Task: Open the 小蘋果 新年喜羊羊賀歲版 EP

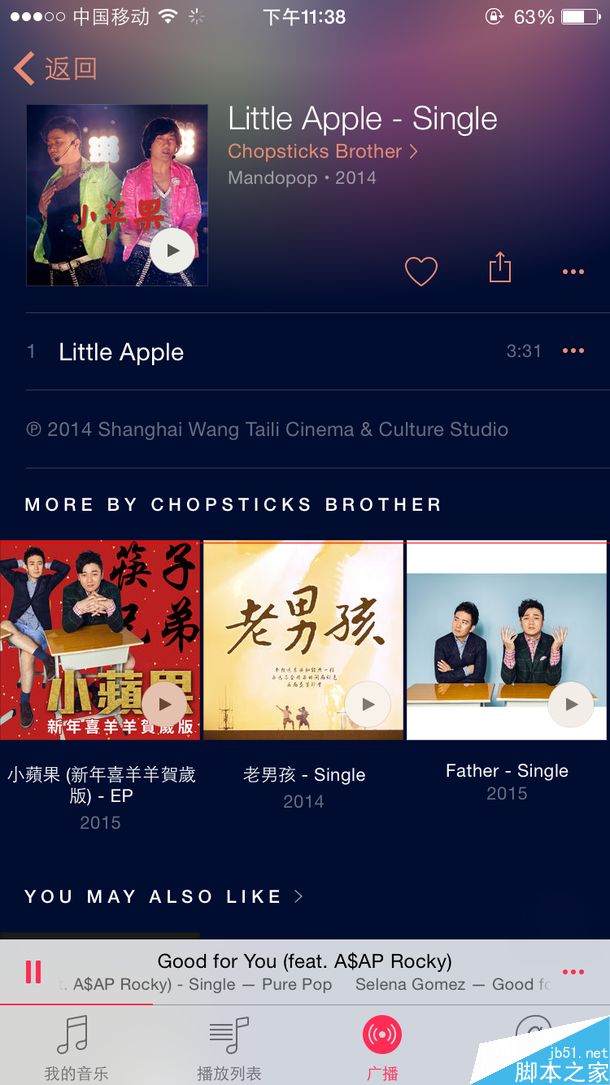Action: coord(100,641)
